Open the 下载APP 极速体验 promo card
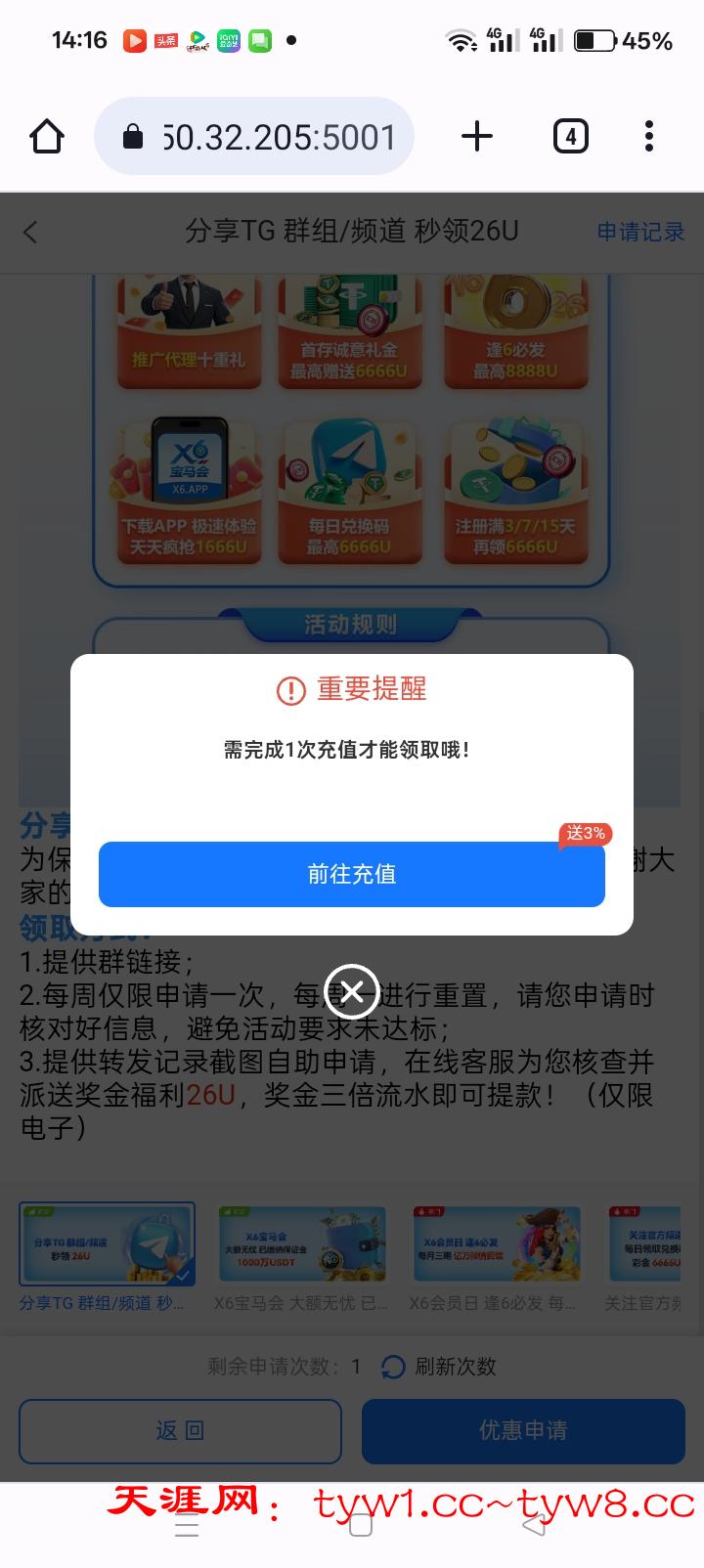704x1568 pixels. coord(188,493)
